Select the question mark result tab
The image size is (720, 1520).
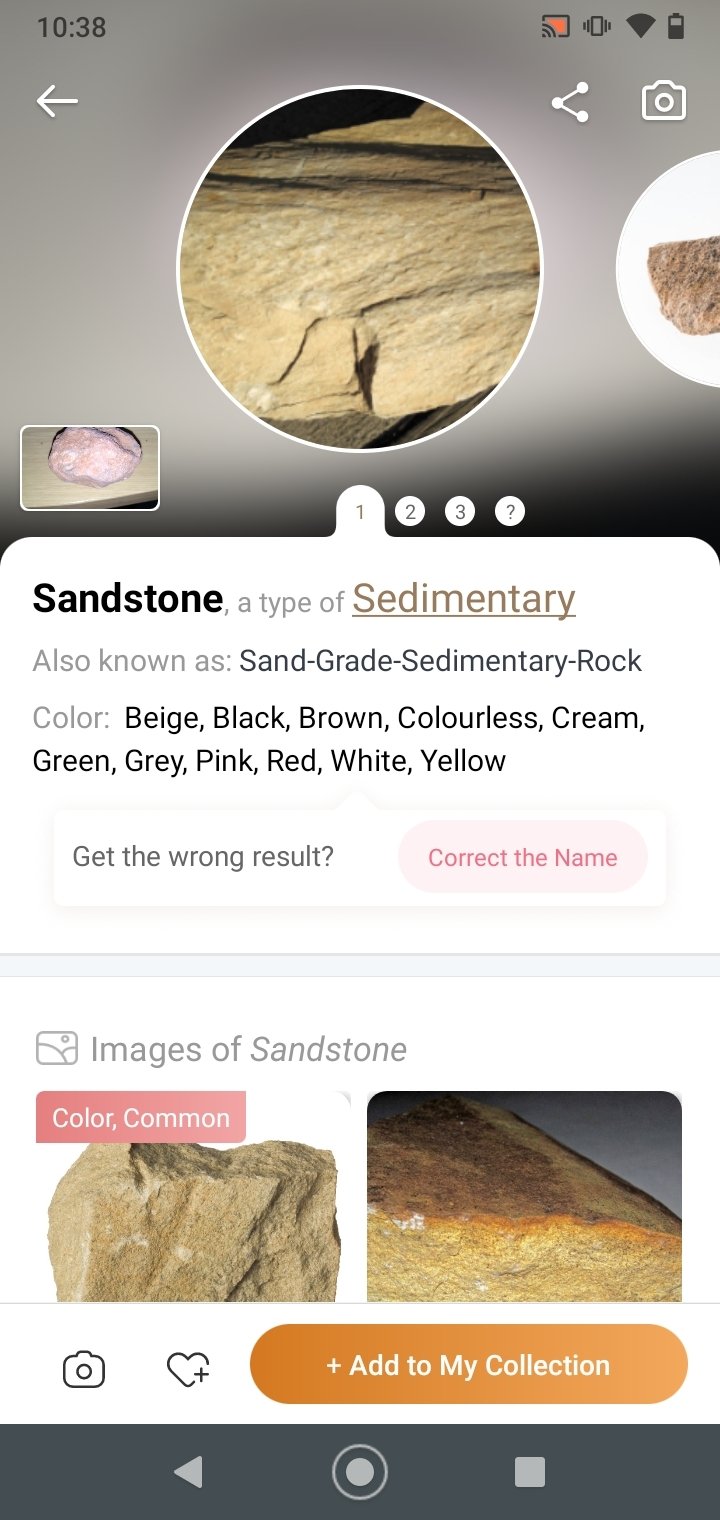(x=510, y=512)
